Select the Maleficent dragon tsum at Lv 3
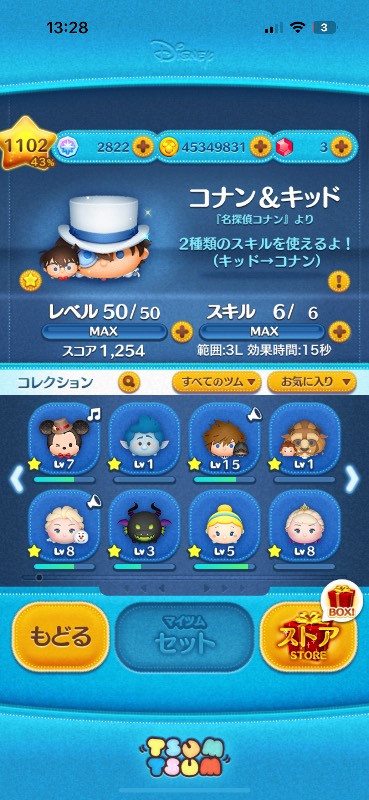The width and height of the screenshot is (369, 800). (144, 529)
